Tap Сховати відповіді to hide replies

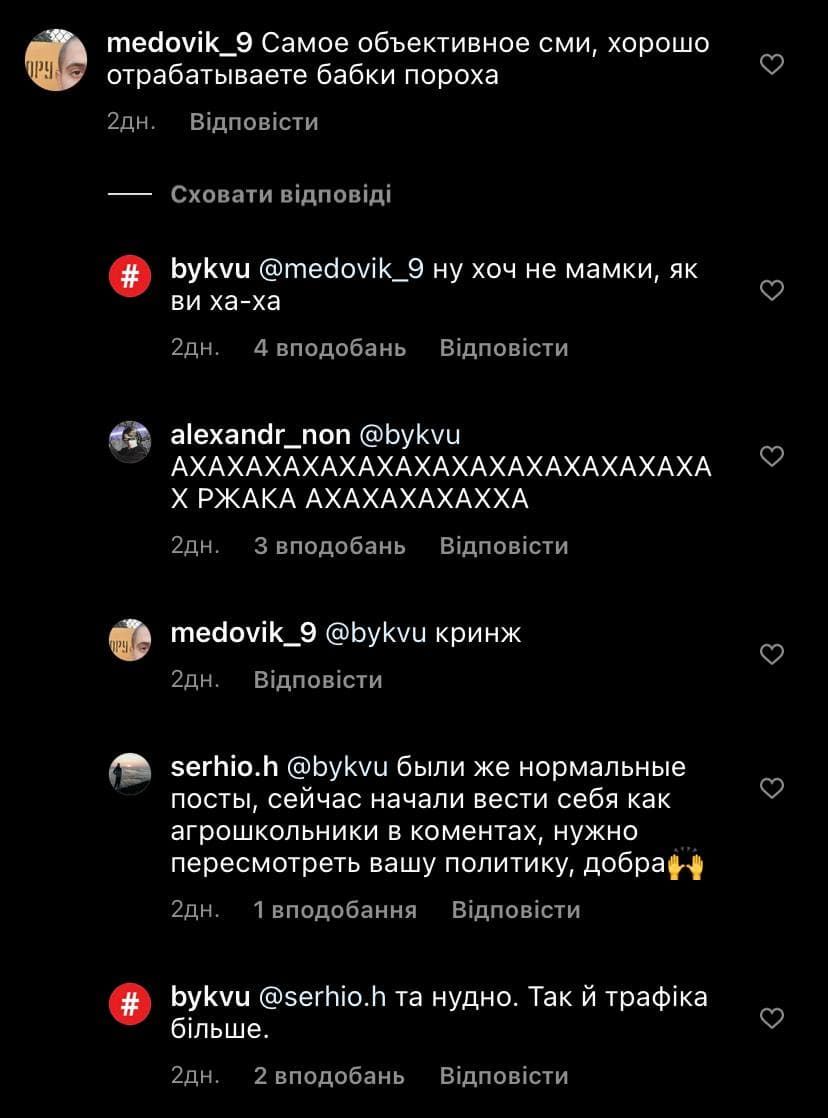(280, 194)
